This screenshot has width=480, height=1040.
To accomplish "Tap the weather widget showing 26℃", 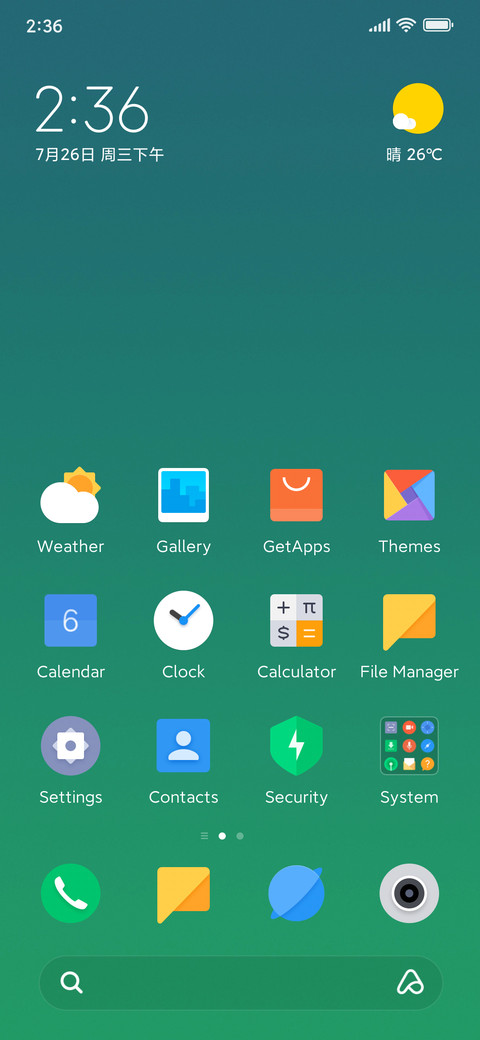I will [x=415, y=123].
